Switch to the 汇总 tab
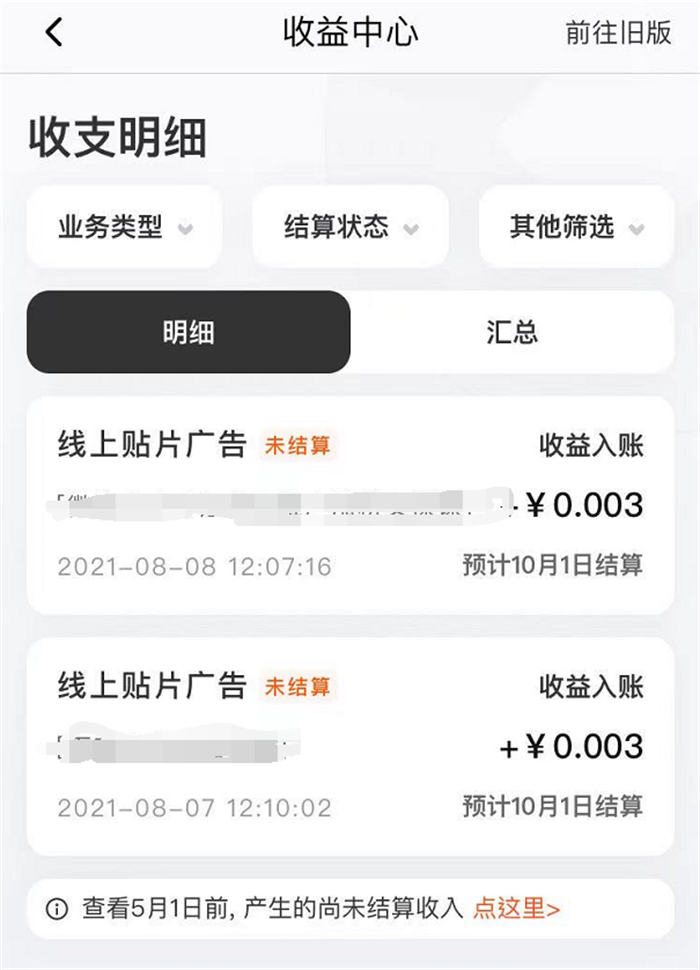The image size is (700, 970). (x=512, y=332)
